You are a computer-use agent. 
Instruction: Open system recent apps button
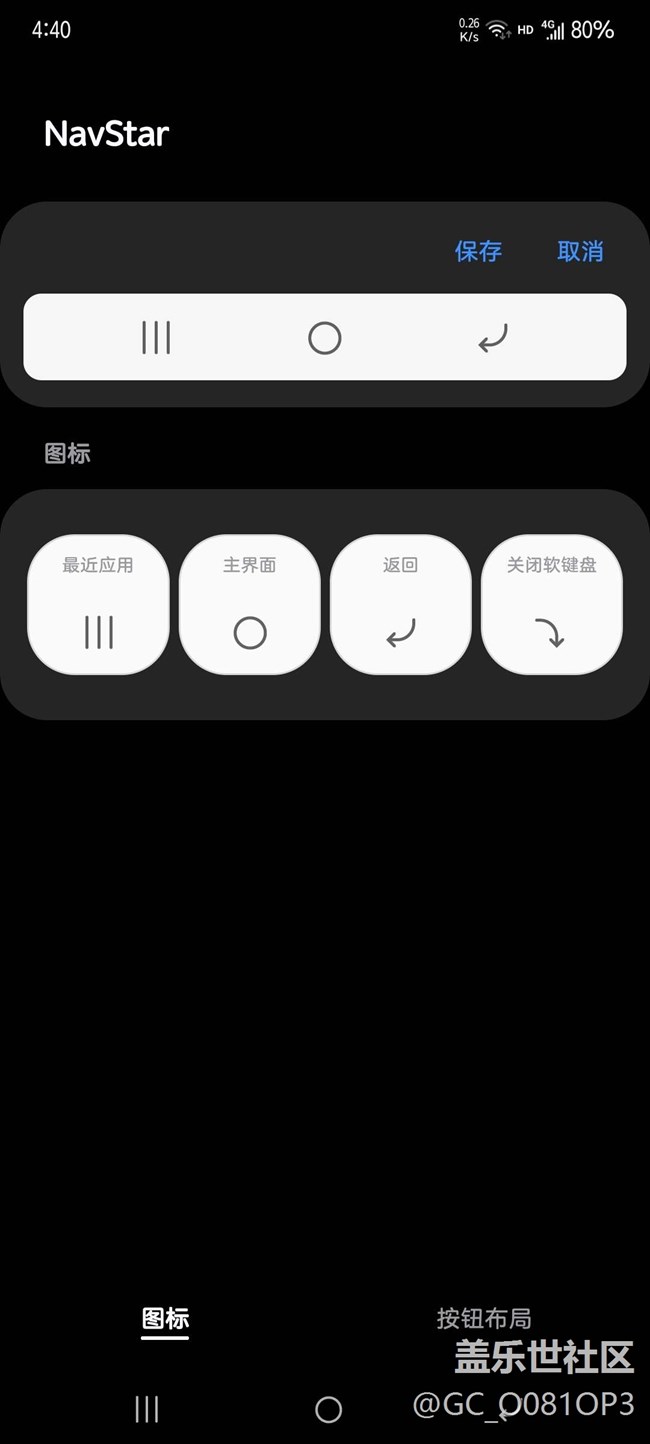point(147,1410)
